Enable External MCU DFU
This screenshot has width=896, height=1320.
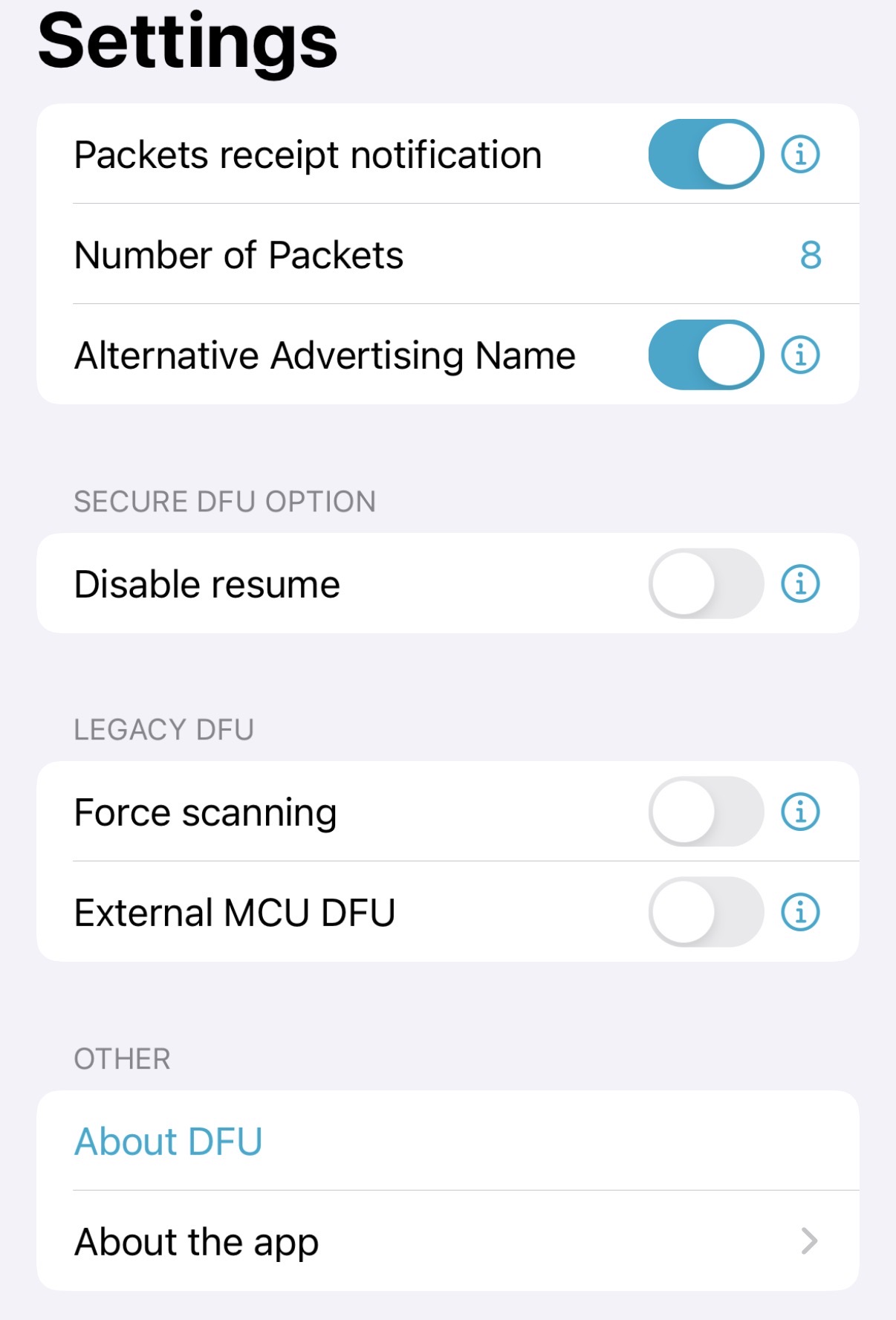click(706, 912)
